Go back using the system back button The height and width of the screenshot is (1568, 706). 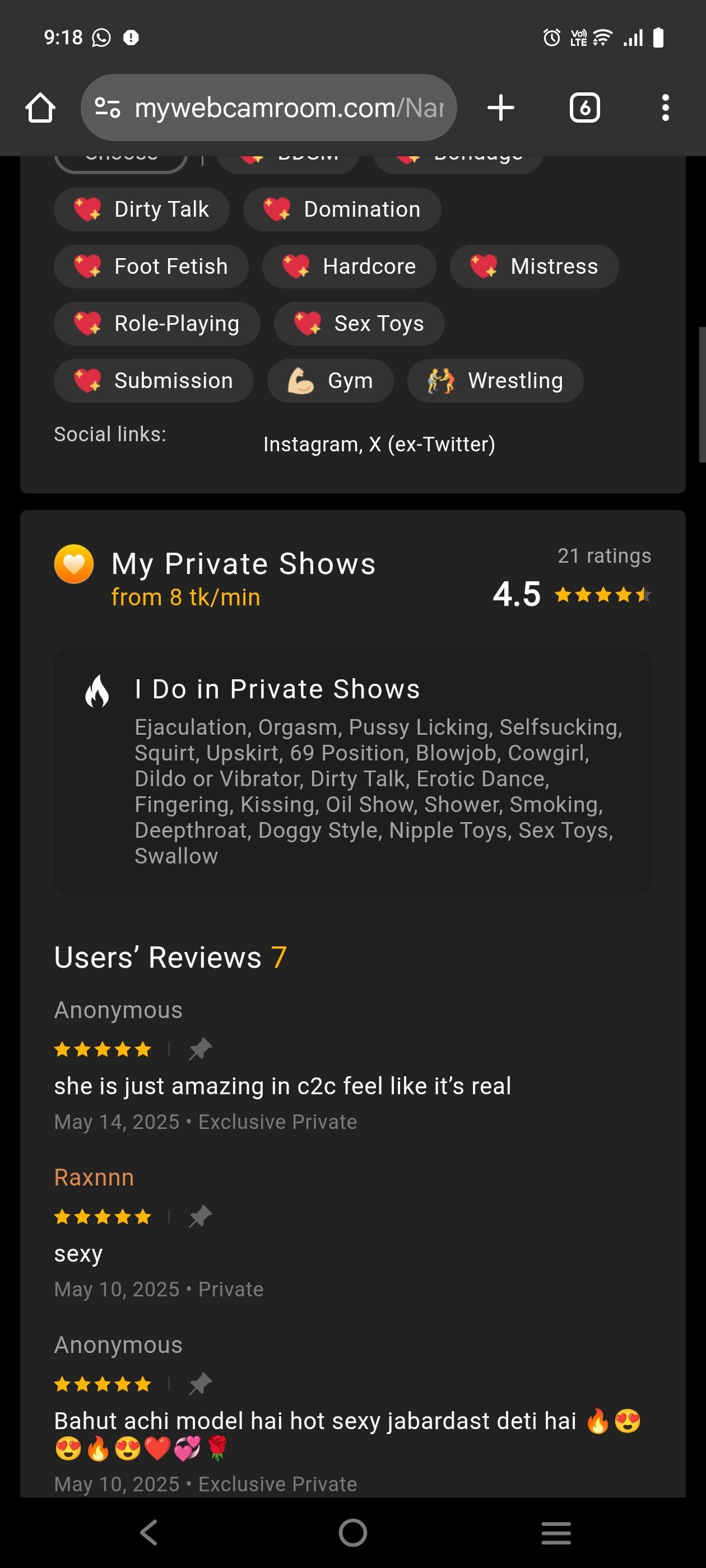pos(148,1532)
